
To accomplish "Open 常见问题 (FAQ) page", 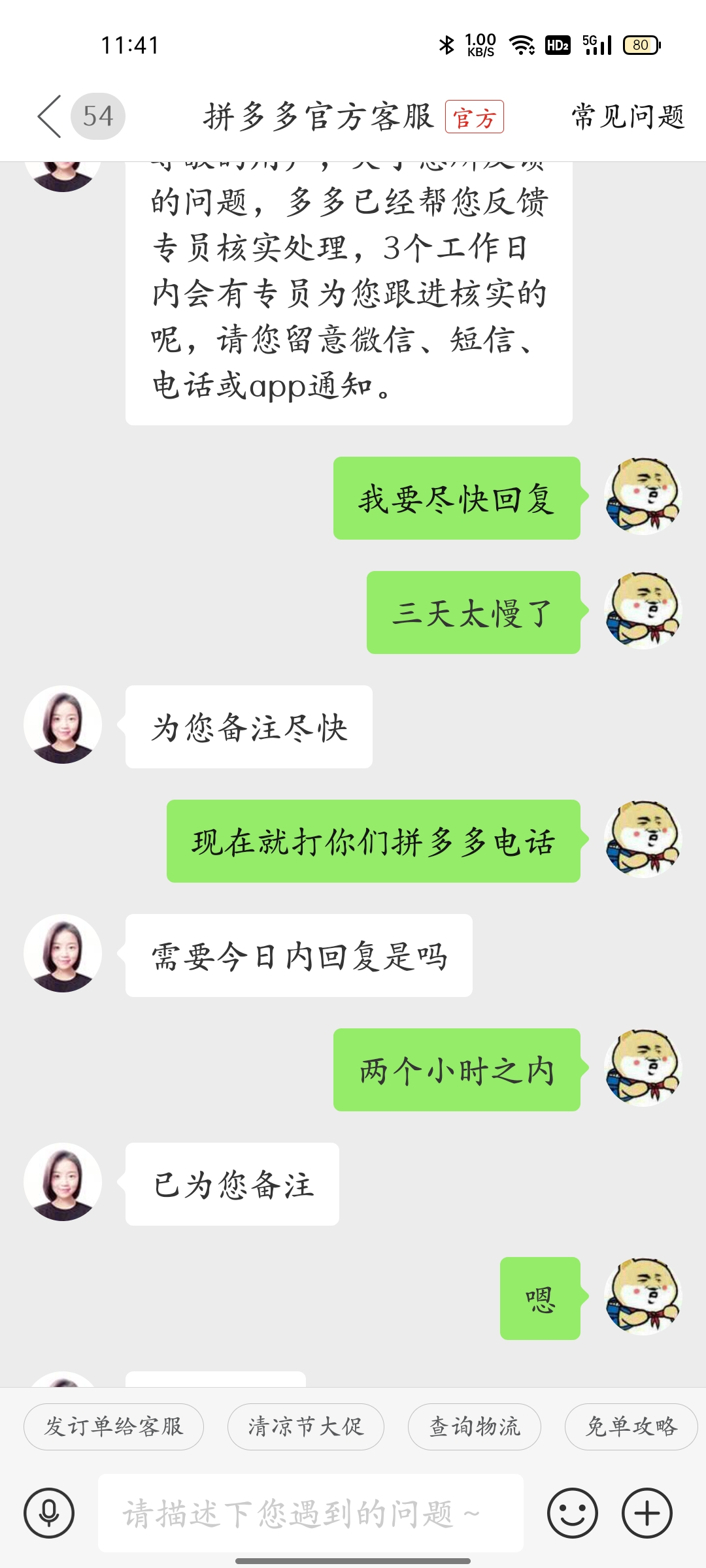I will click(x=628, y=117).
